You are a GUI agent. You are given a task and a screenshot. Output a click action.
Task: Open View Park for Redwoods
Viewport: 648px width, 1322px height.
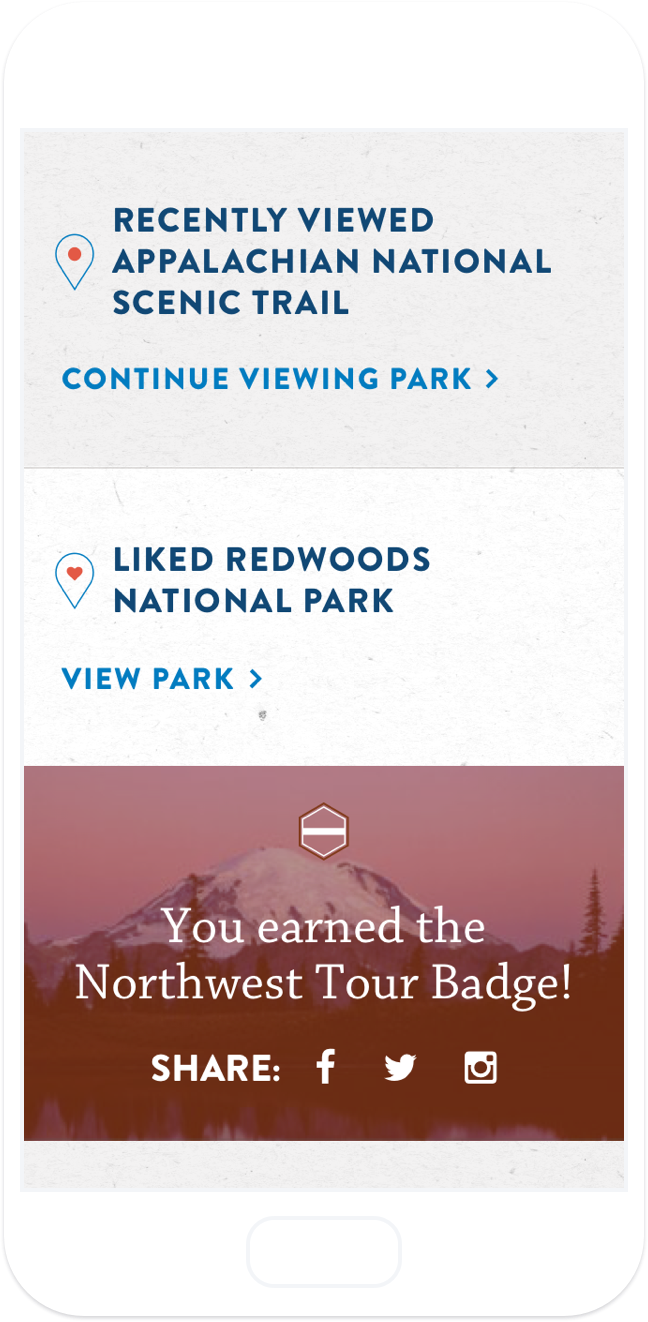pyautogui.click(x=162, y=679)
